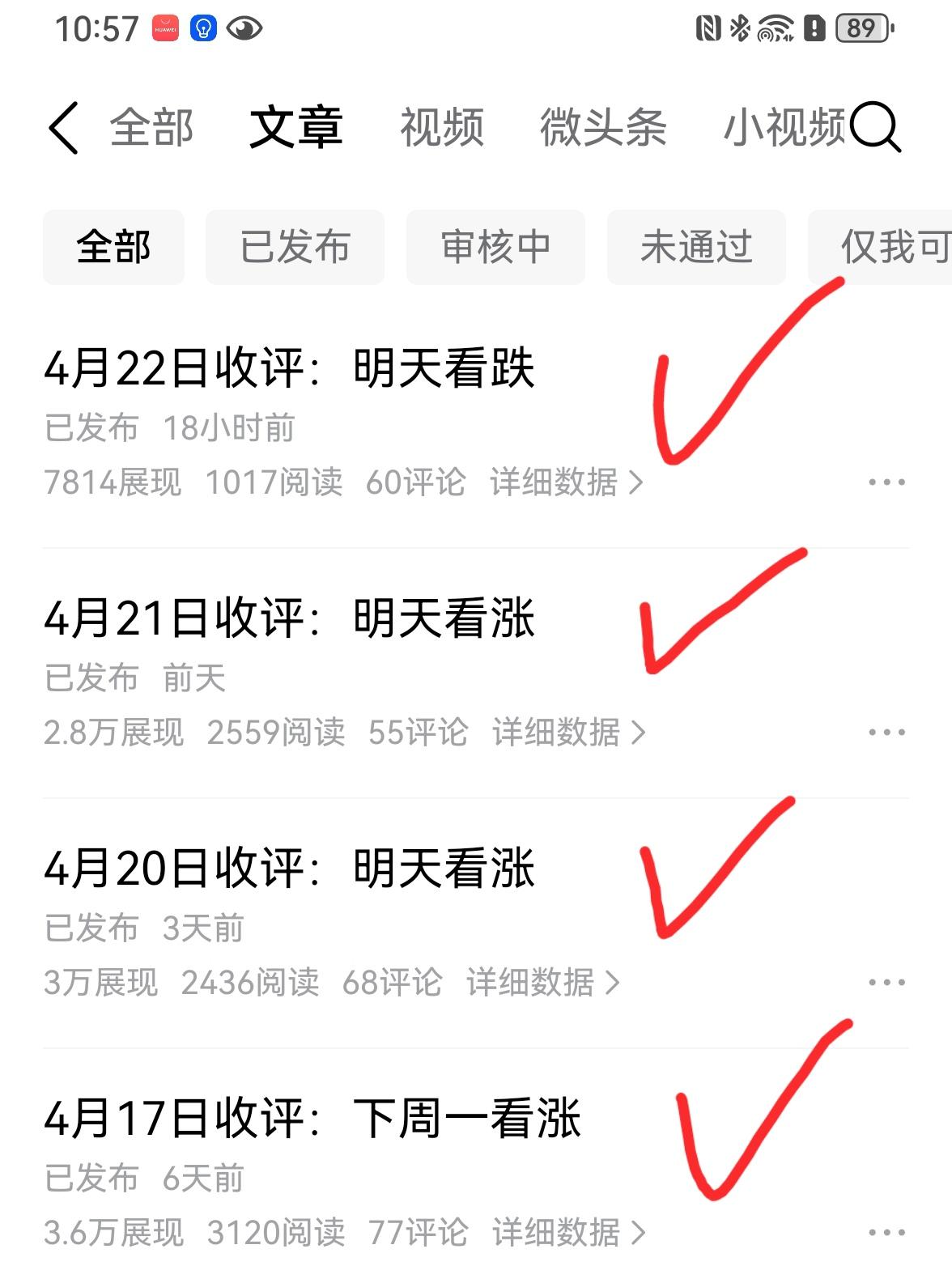This screenshot has width=952, height=1283.
Task: Tap the eye icon in the status bar
Action: click(x=244, y=28)
